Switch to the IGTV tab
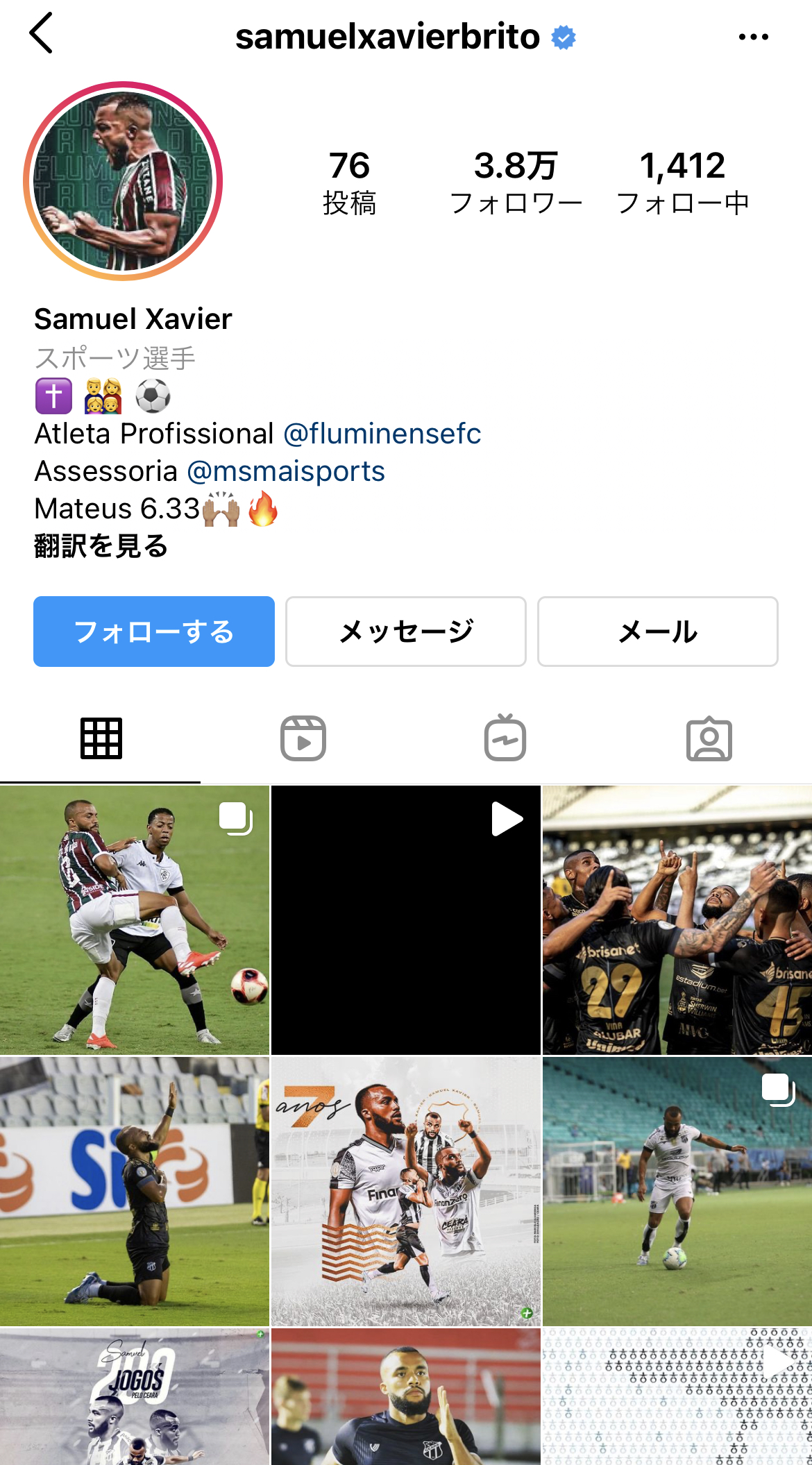 click(x=505, y=738)
